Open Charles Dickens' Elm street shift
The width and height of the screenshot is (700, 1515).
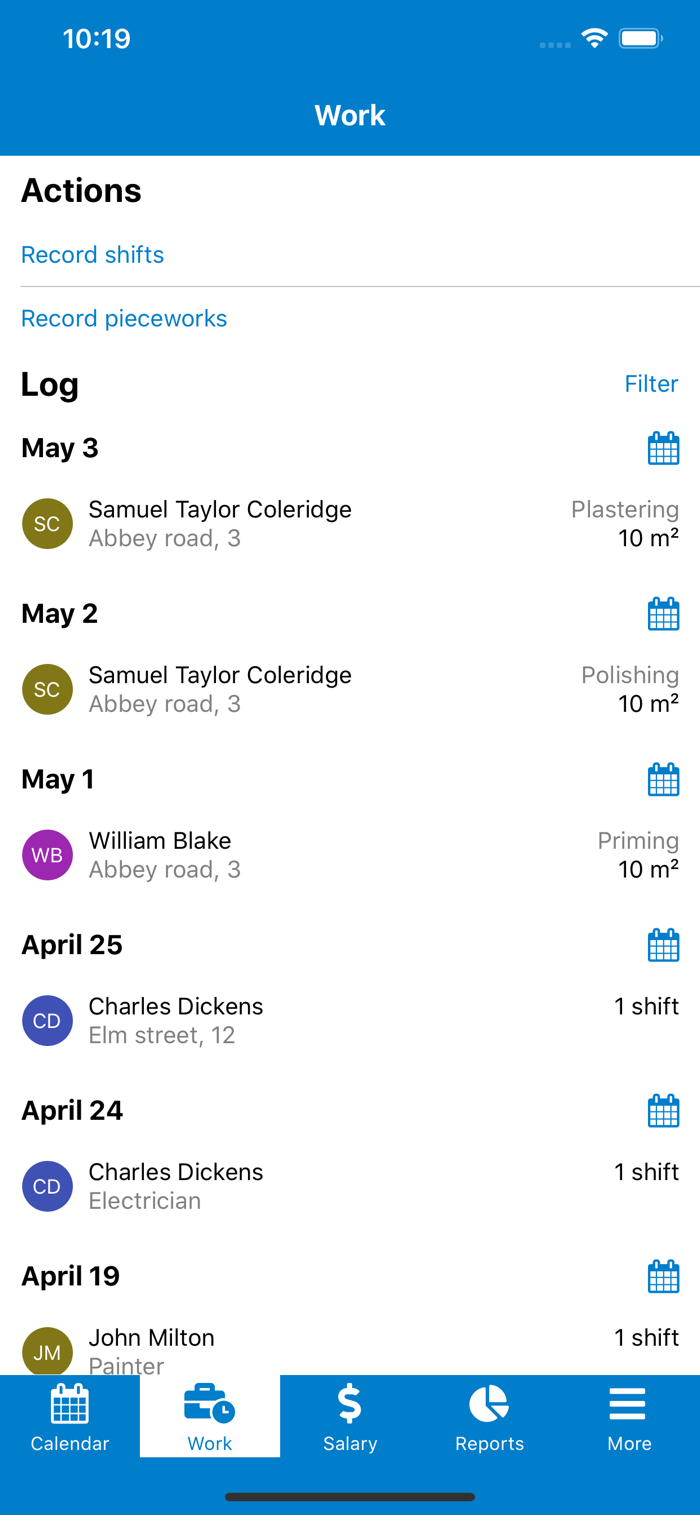coord(350,1021)
